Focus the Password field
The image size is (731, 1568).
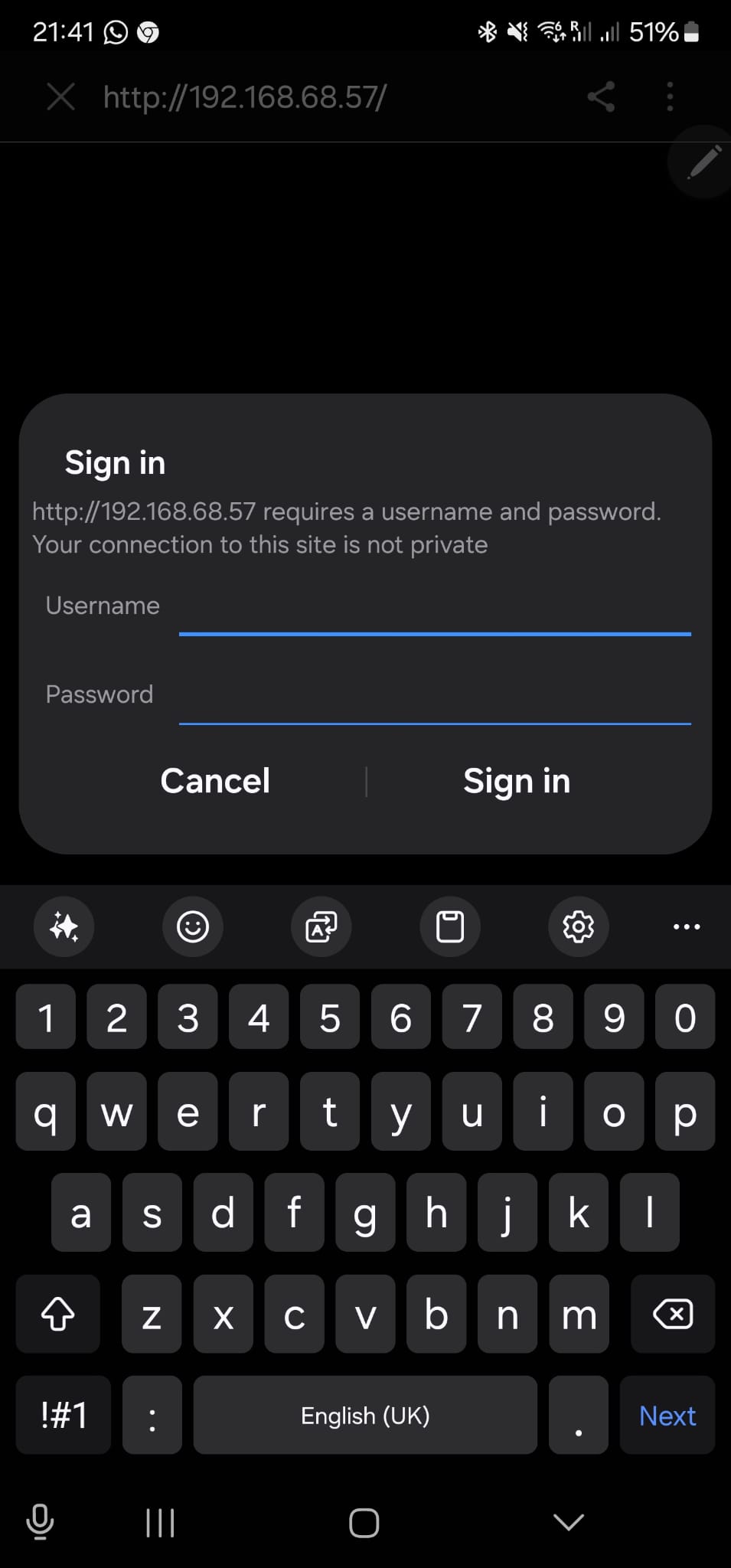(x=435, y=698)
